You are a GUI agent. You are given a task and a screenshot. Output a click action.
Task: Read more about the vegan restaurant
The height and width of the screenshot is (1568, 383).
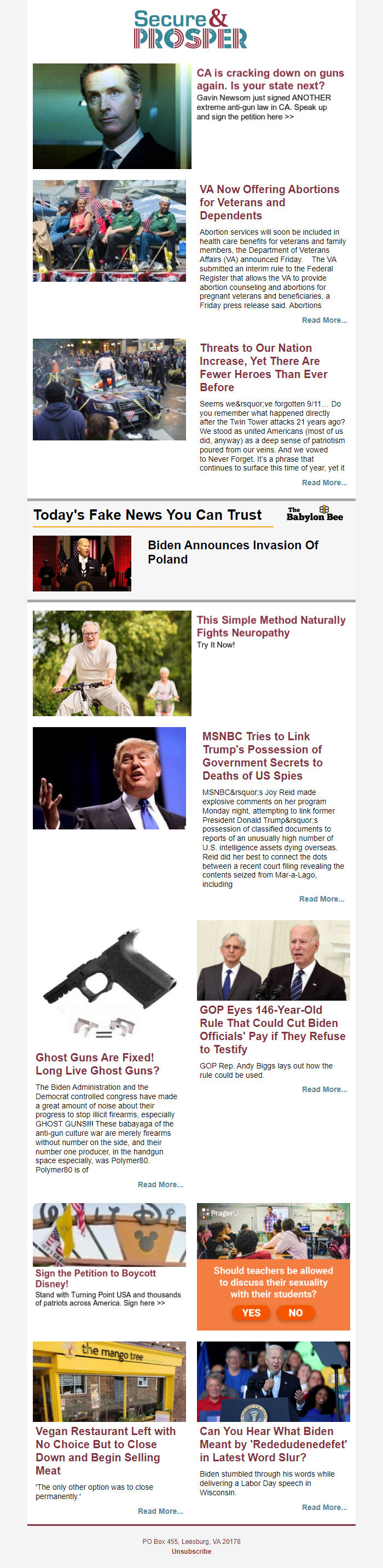point(160,1511)
